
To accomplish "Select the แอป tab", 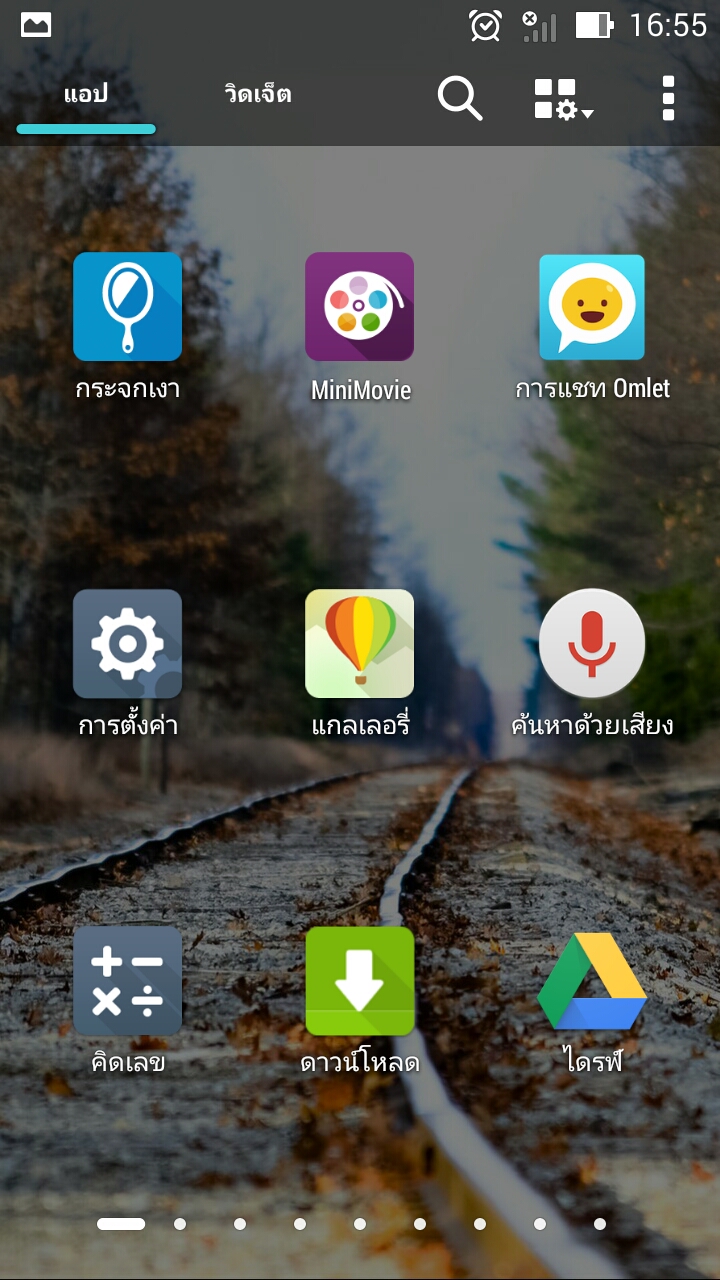I will pyautogui.click(x=86, y=96).
